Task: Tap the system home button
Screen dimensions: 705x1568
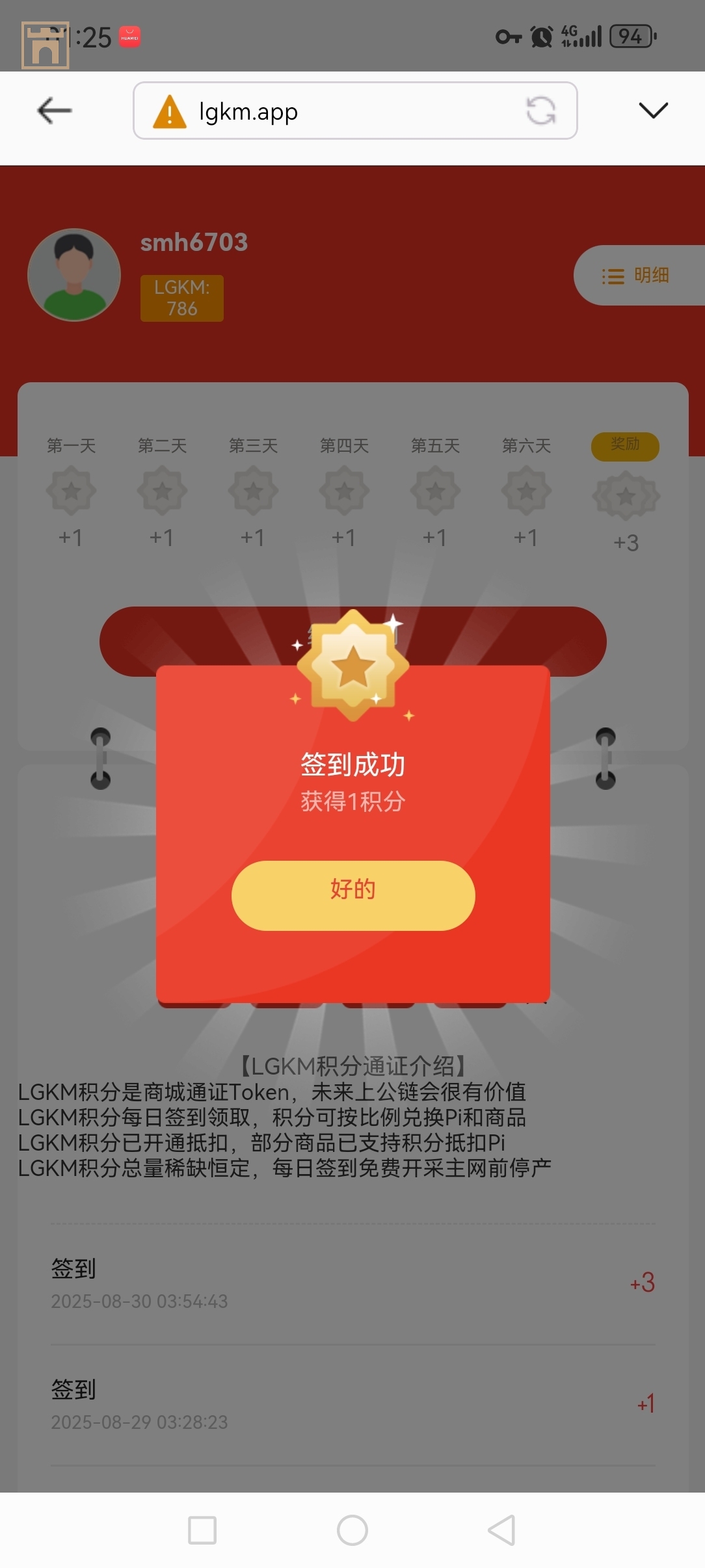Action: (352, 1530)
